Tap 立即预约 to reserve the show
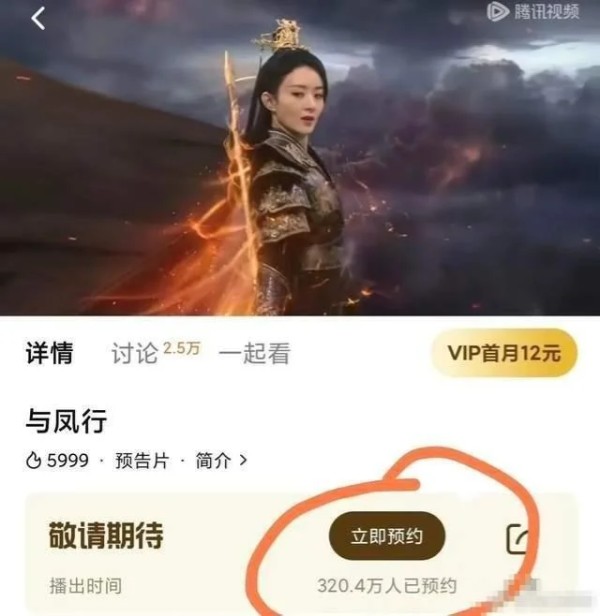600x616 pixels. click(x=386, y=537)
